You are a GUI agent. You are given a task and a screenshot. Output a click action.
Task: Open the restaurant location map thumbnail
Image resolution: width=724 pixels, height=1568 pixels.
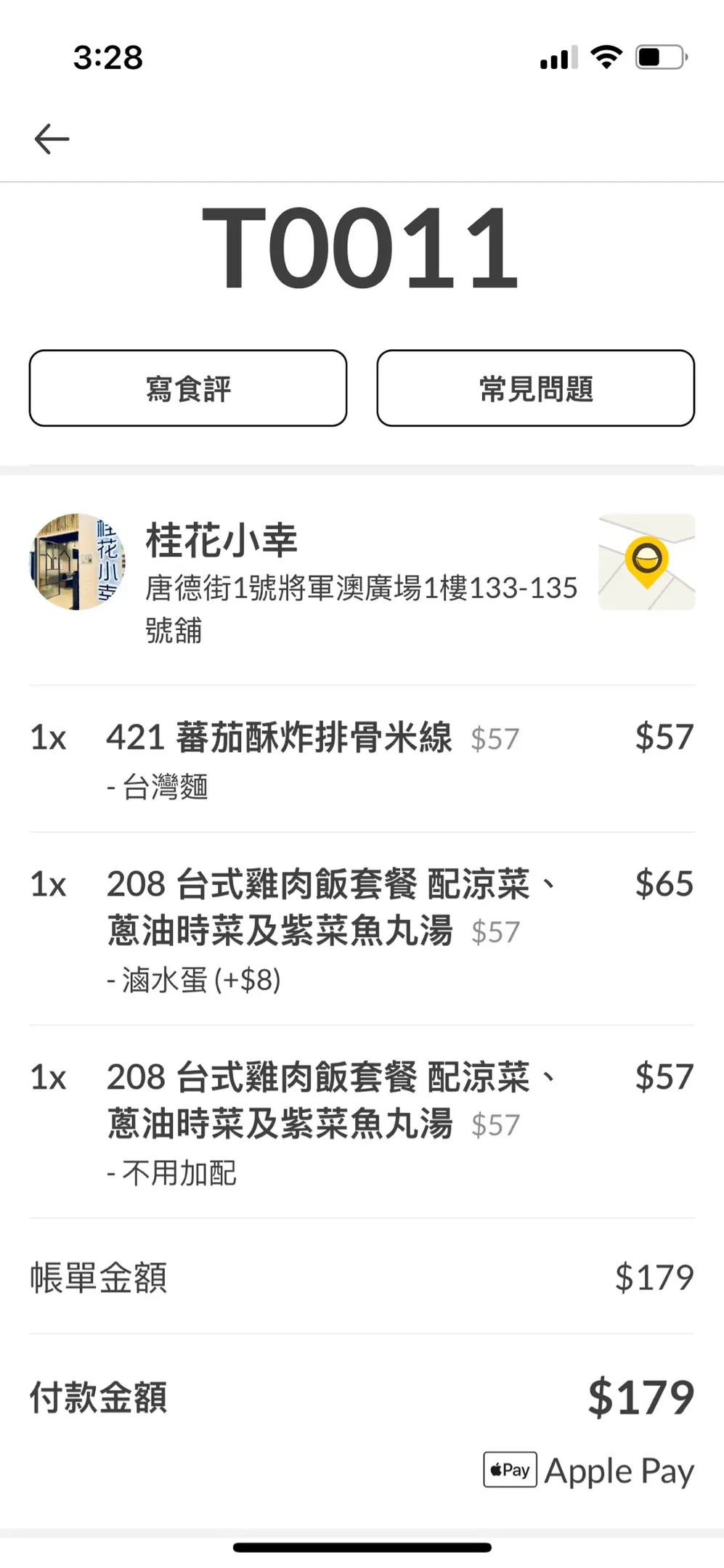(646, 562)
